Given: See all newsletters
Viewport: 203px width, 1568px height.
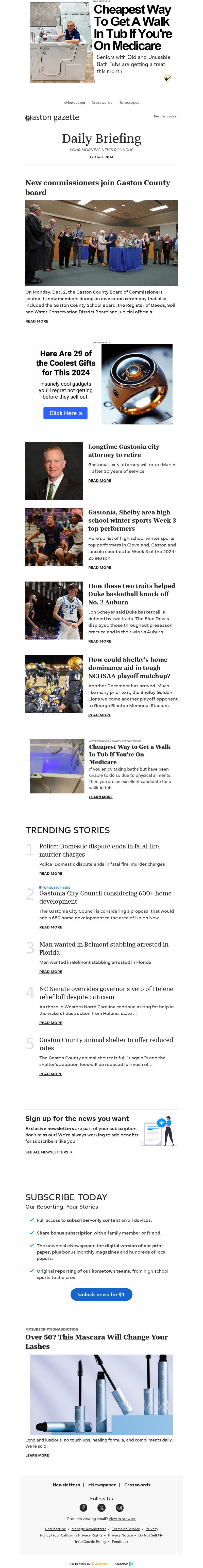Looking at the screenshot, I should coord(49,1152).
